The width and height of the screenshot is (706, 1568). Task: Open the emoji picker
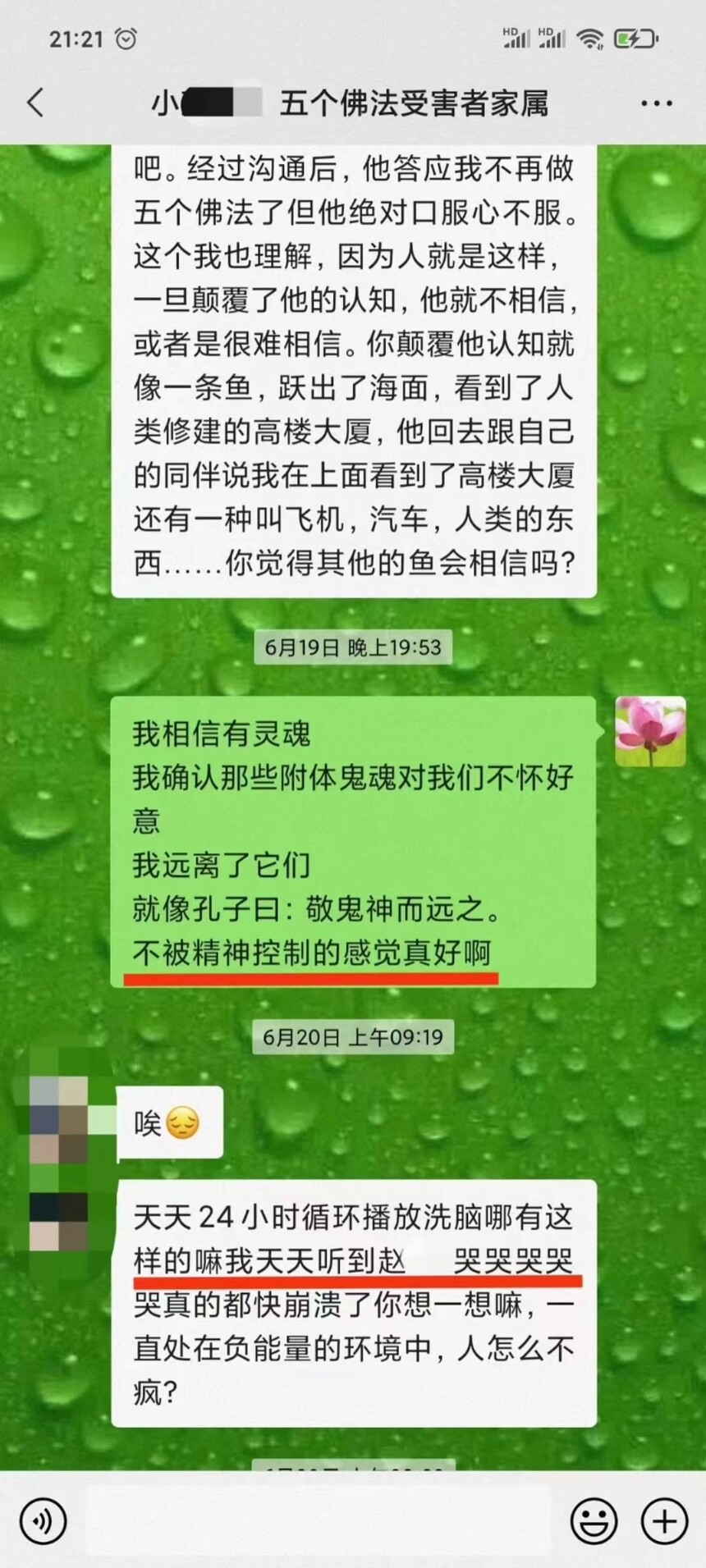click(x=593, y=1522)
